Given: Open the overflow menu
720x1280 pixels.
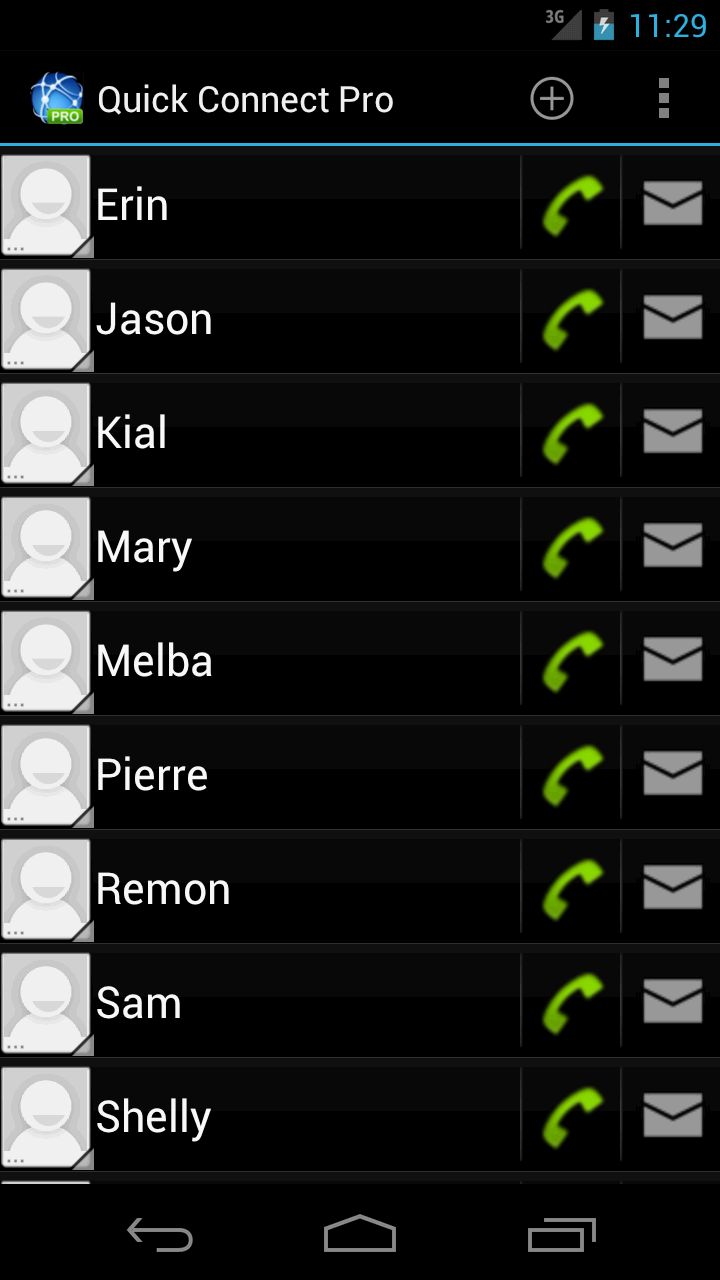Looking at the screenshot, I should pos(663,99).
